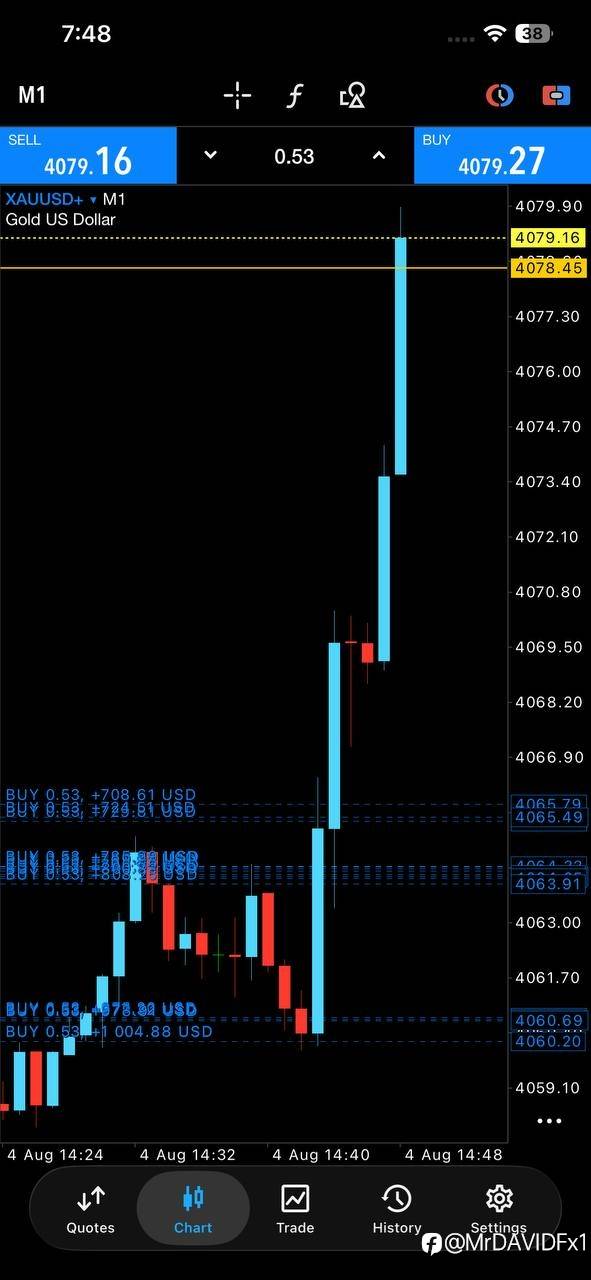591x1280 pixels.
Task: Buy at 4079.27
Action: [x=502, y=155]
